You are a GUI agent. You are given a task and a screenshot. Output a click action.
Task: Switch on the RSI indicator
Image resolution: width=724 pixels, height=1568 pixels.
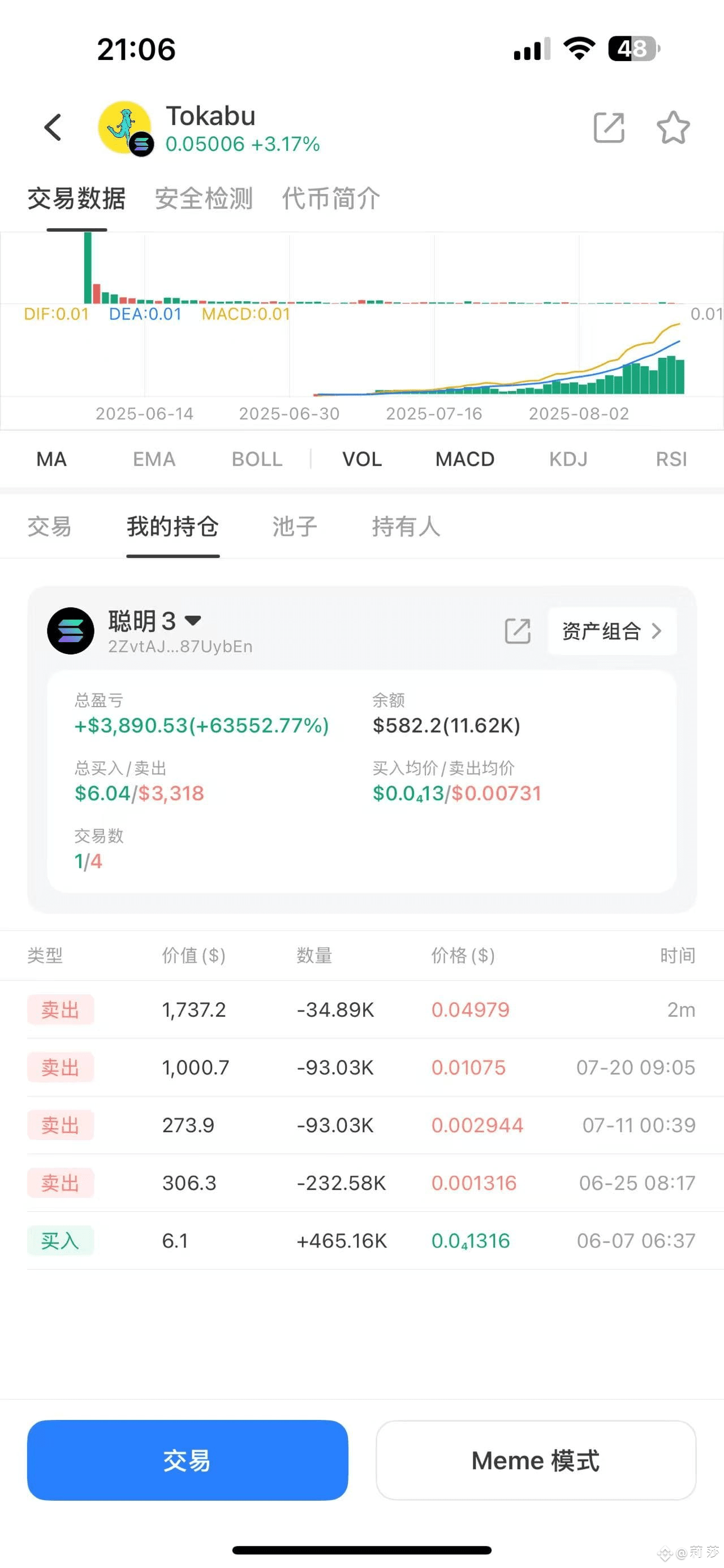pyautogui.click(x=671, y=459)
